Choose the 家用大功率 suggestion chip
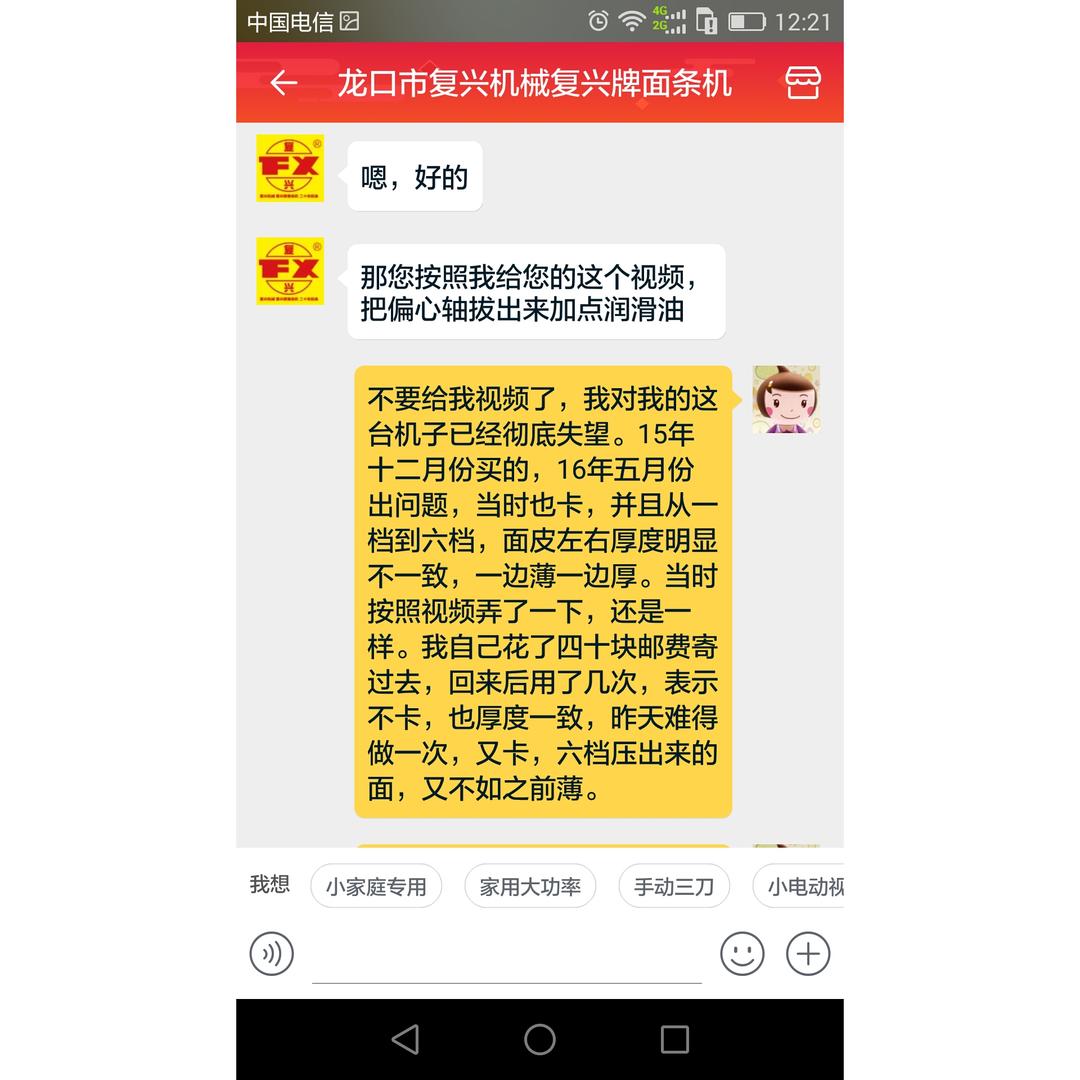The height and width of the screenshot is (1080, 1080). [x=530, y=886]
